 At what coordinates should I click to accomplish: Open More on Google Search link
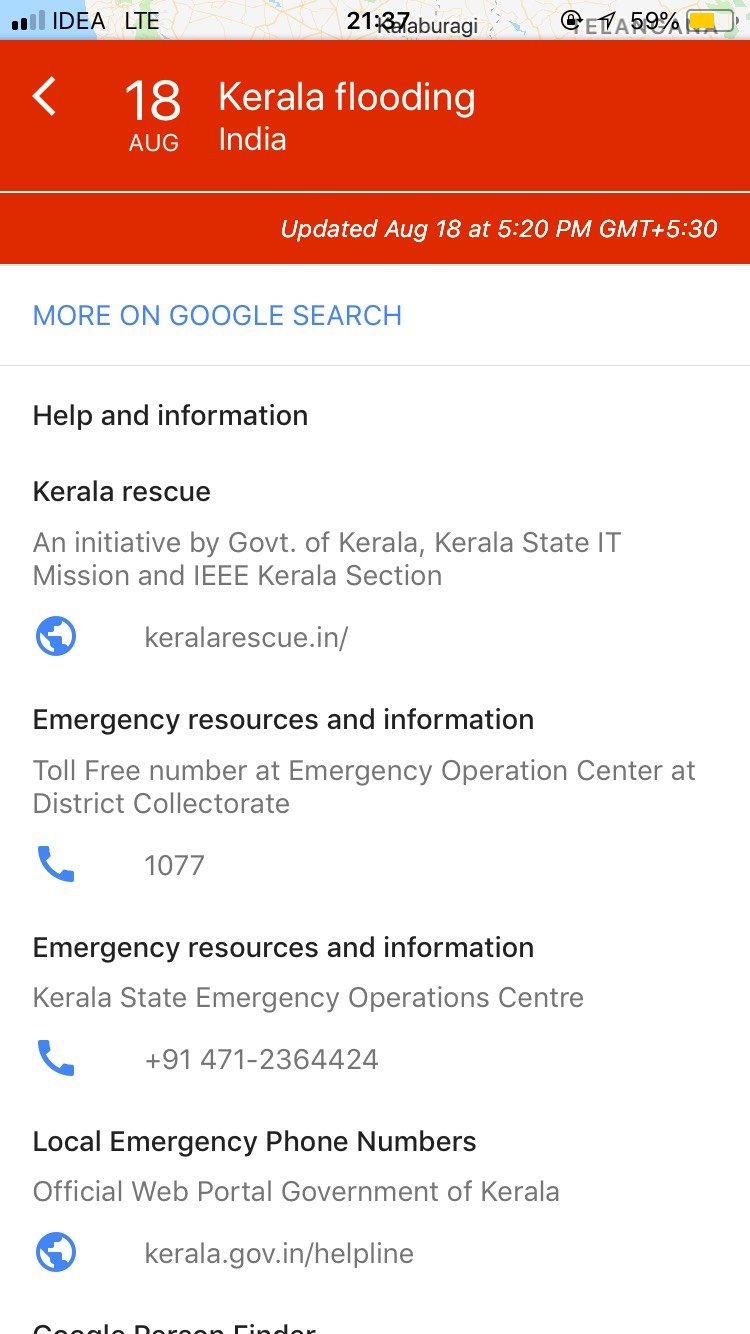[217, 316]
